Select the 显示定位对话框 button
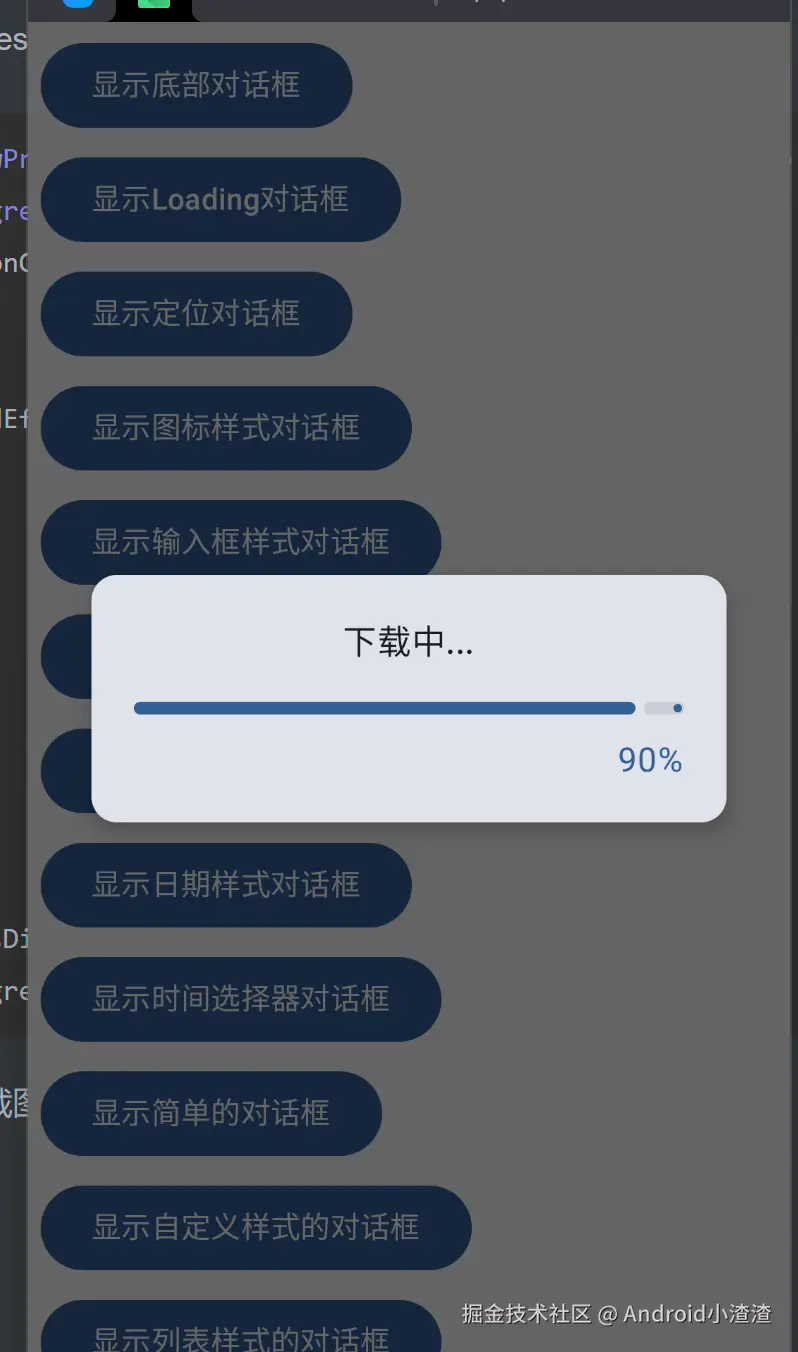798x1352 pixels. (x=196, y=313)
